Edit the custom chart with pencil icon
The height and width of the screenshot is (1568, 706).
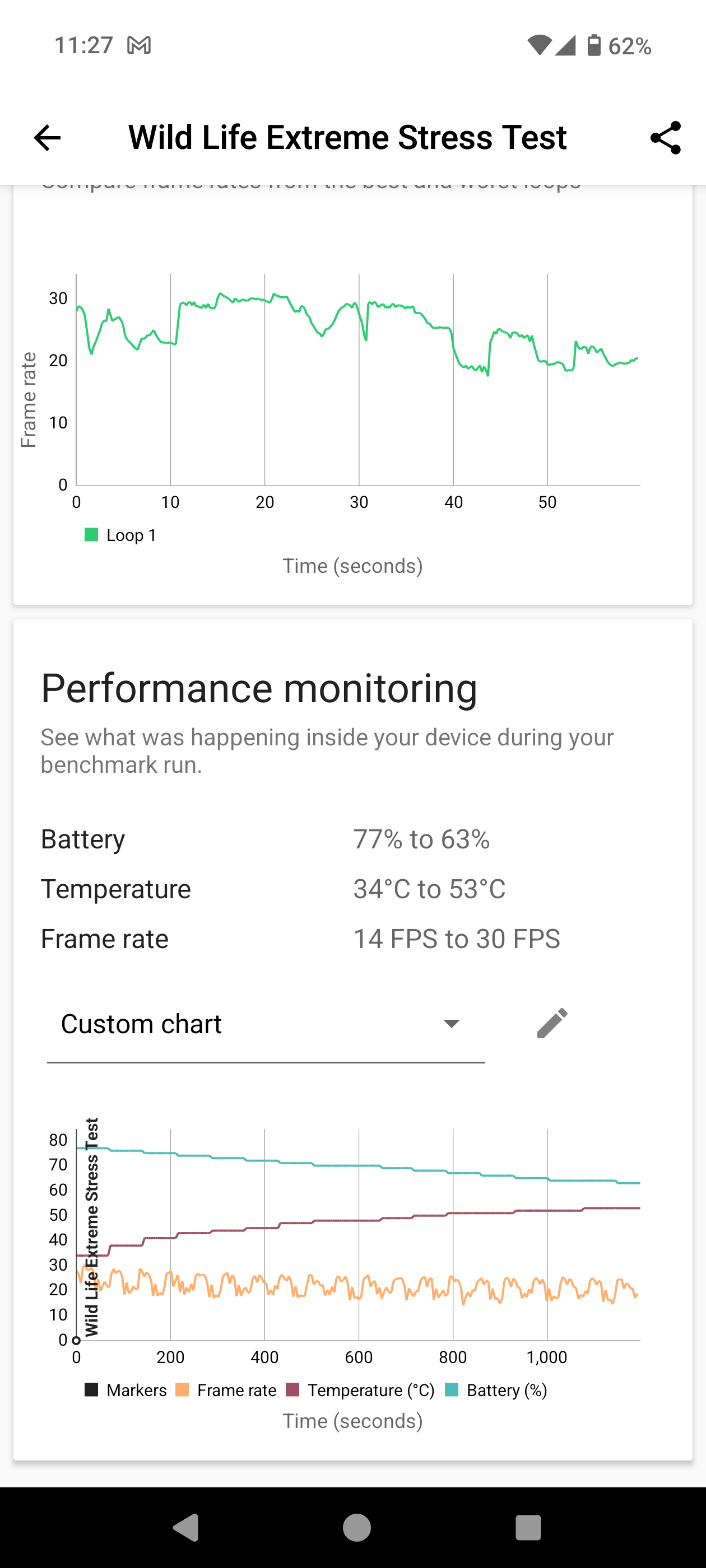552,1023
